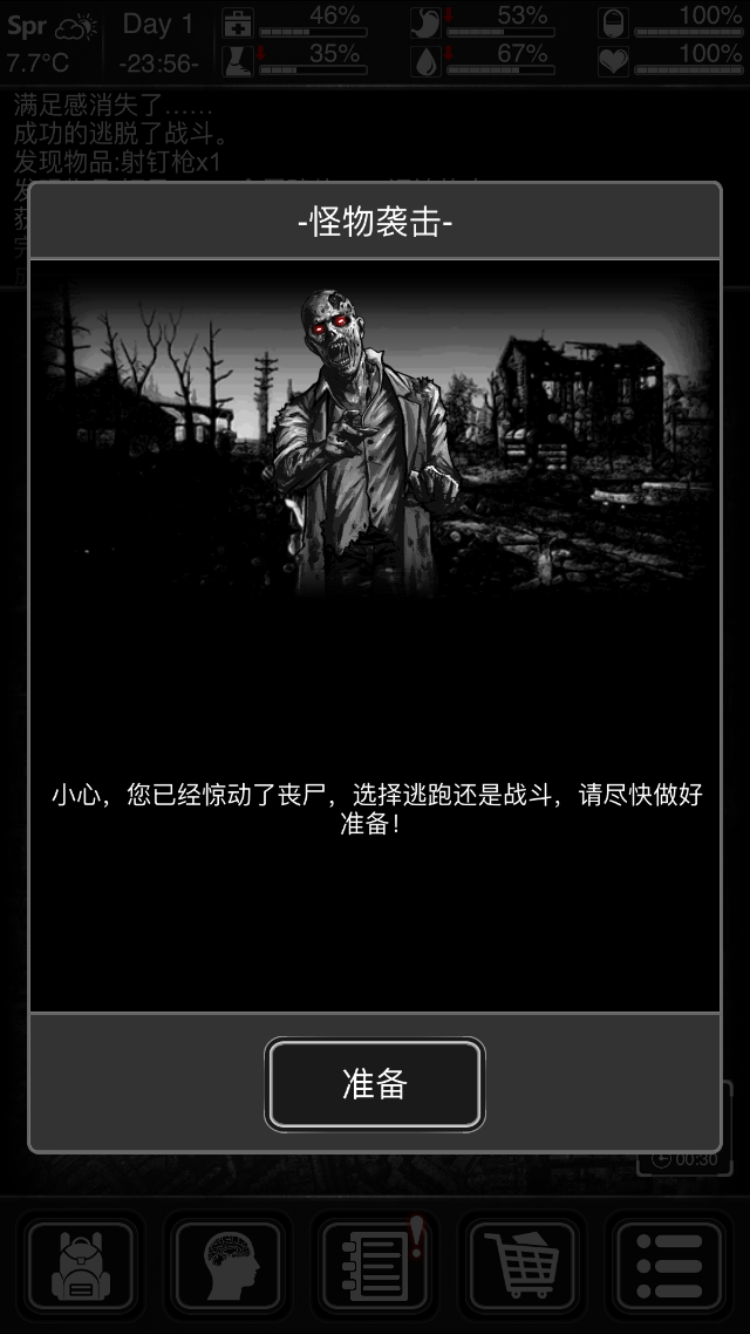750x1334 pixels.
Task: Tap the 准备 button to get ready
Action: pos(375,1085)
